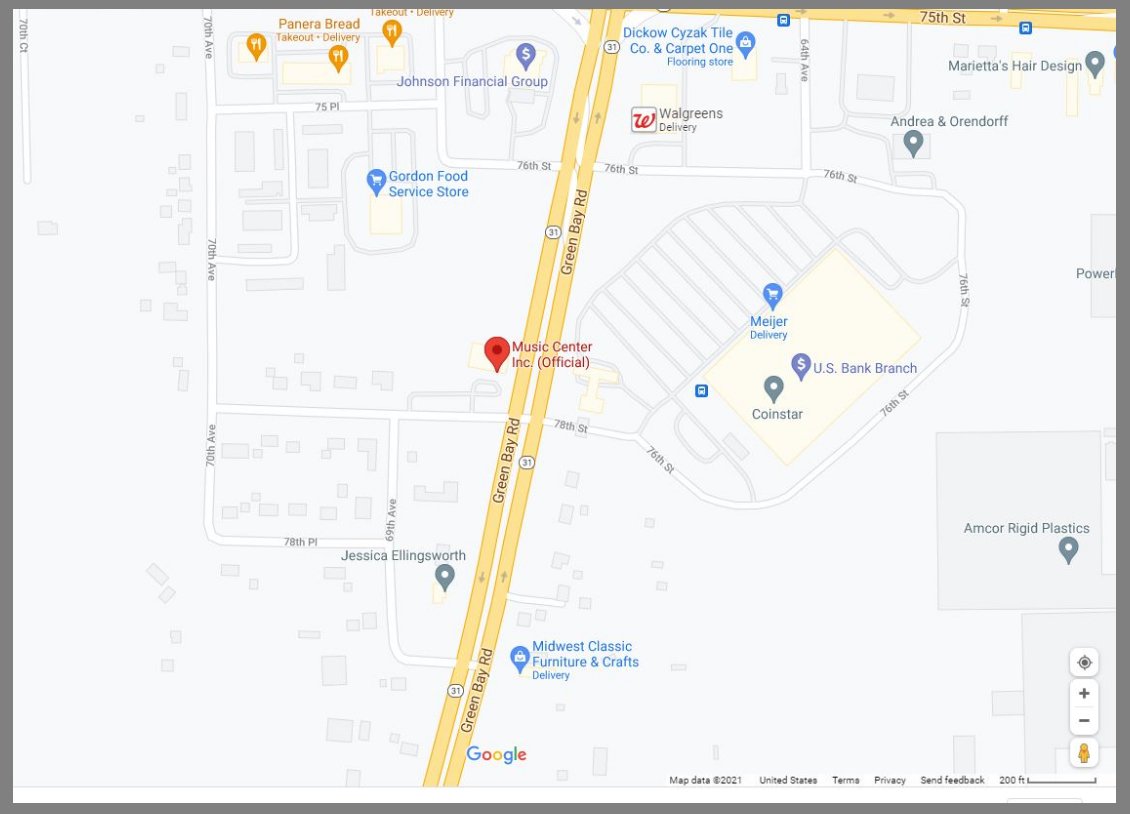The image size is (1130, 814).
Task: Open Walgreens place marker
Action: 644,121
